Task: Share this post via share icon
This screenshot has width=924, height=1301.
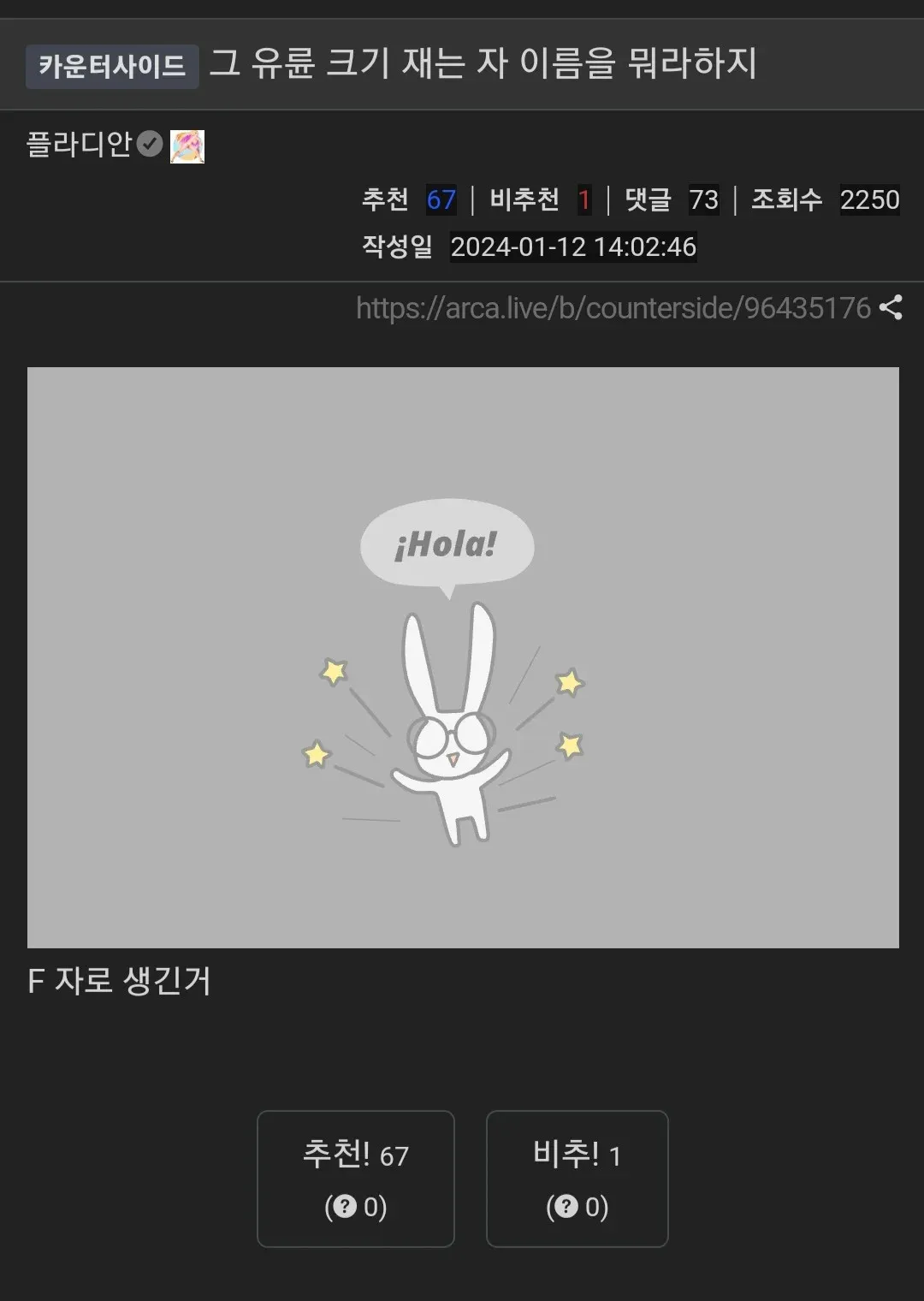Action: (x=891, y=308)
